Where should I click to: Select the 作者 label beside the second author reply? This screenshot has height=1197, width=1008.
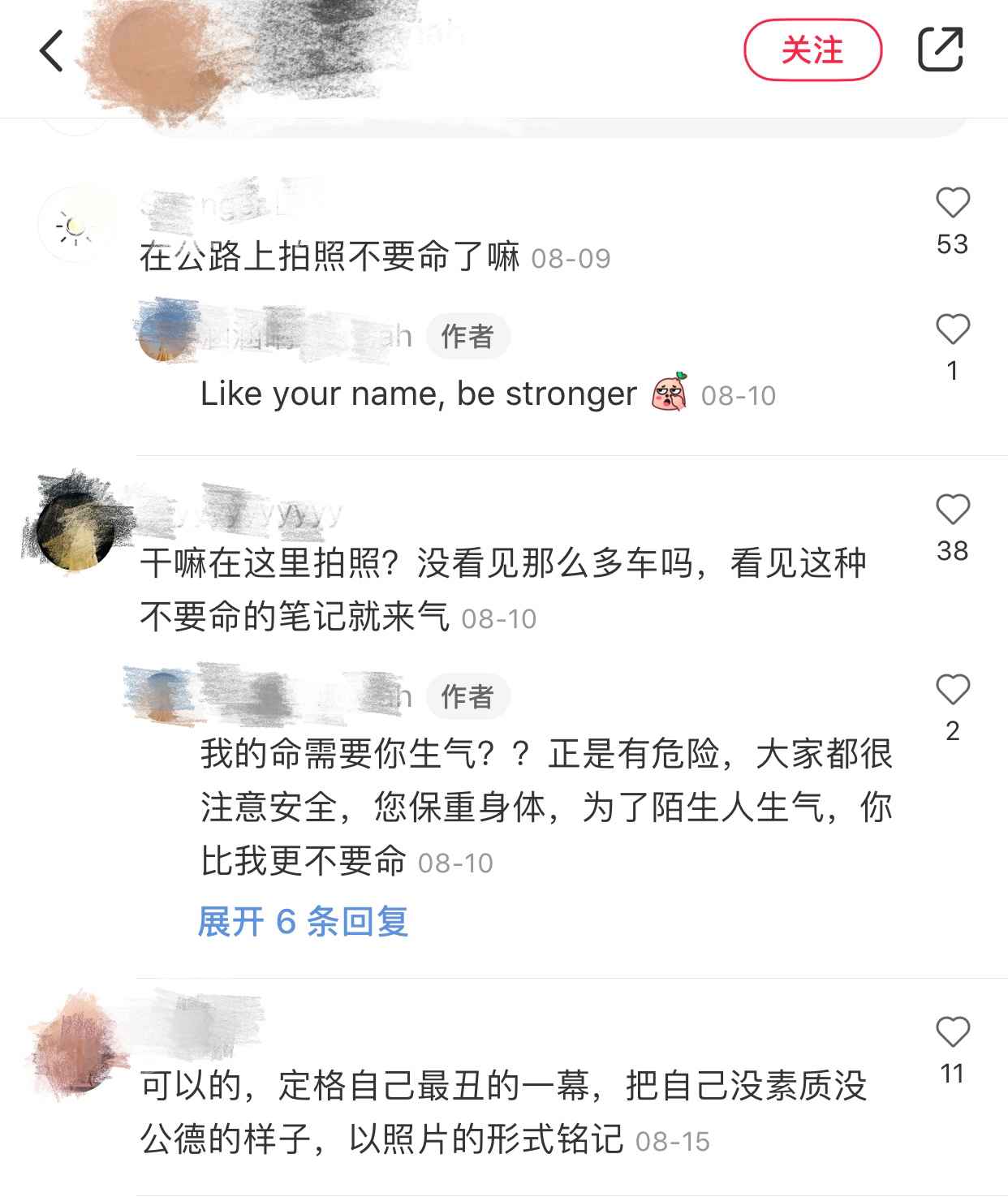click(467, 695)
